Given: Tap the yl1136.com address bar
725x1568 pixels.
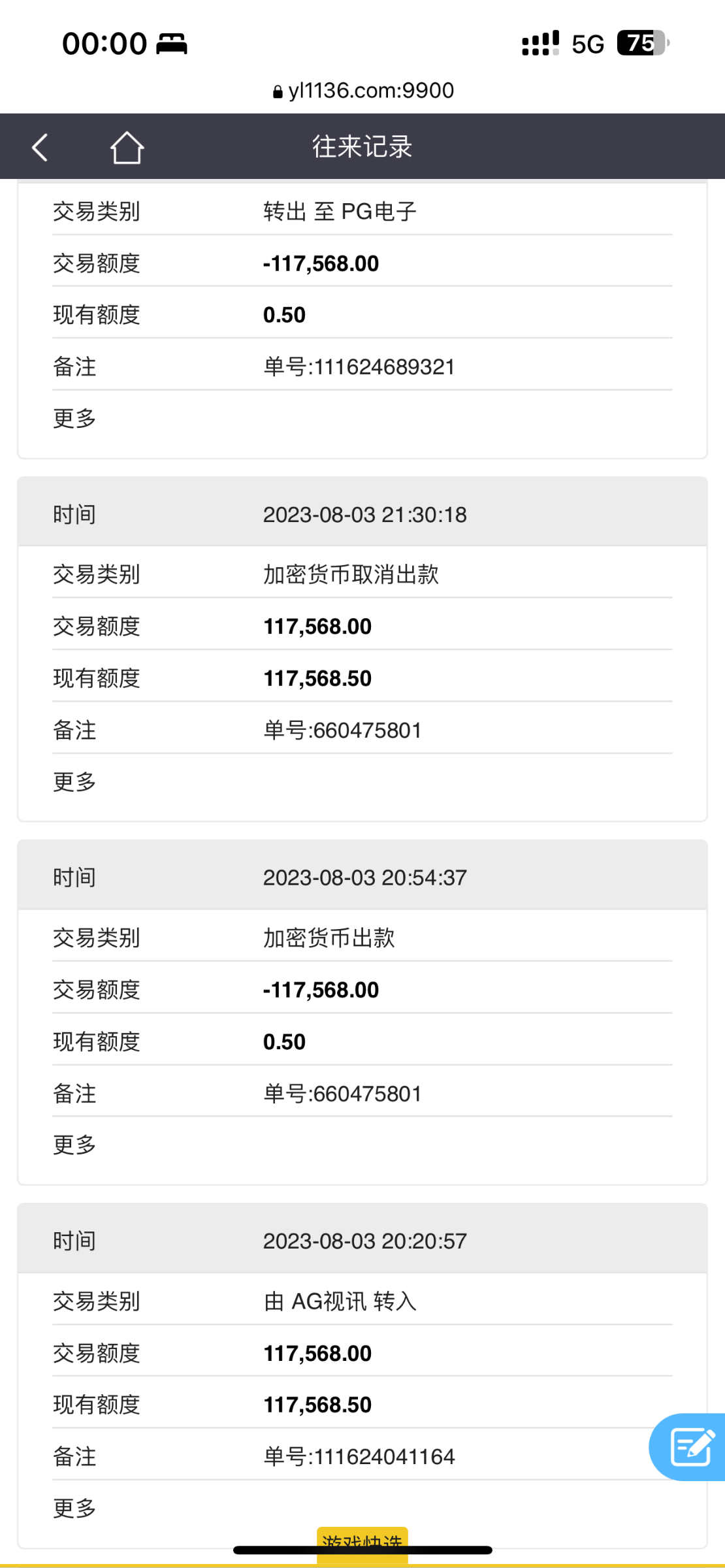Looking at the screenshot, I should point(363,90).
